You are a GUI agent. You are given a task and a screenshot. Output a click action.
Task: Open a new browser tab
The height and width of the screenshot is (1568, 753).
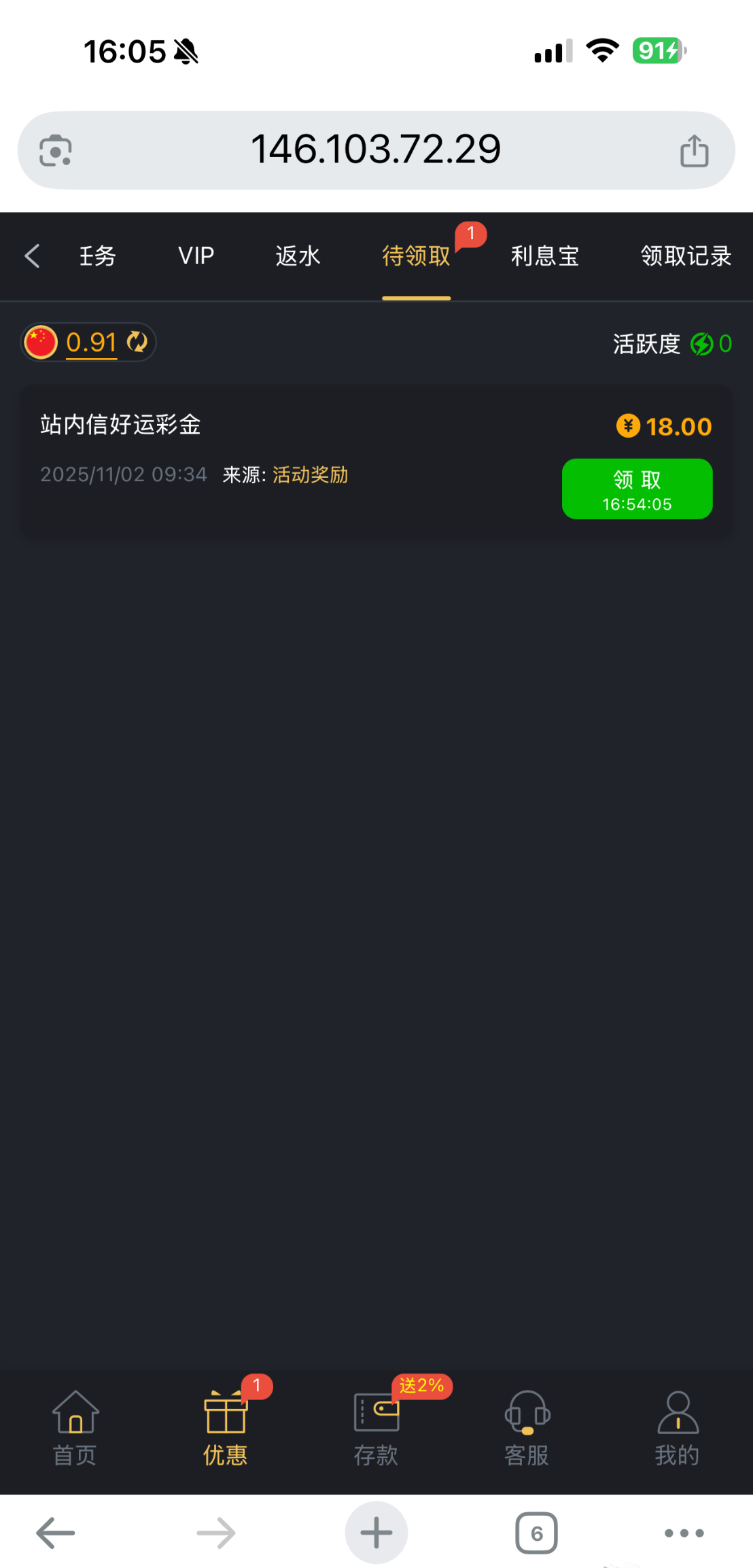376,1533
